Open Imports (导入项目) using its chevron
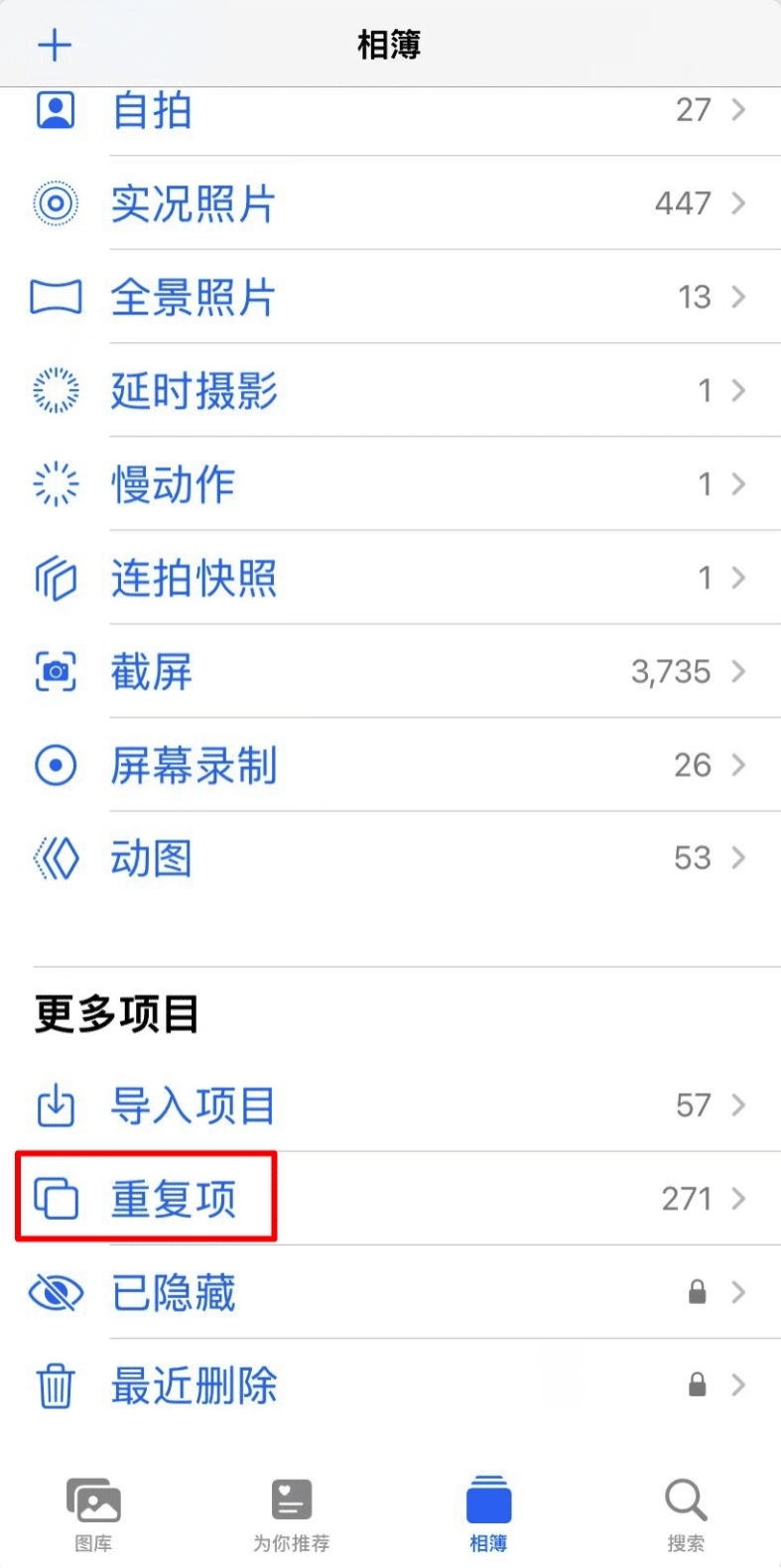Viewport: 781px width, 1568px height. 738,1105
